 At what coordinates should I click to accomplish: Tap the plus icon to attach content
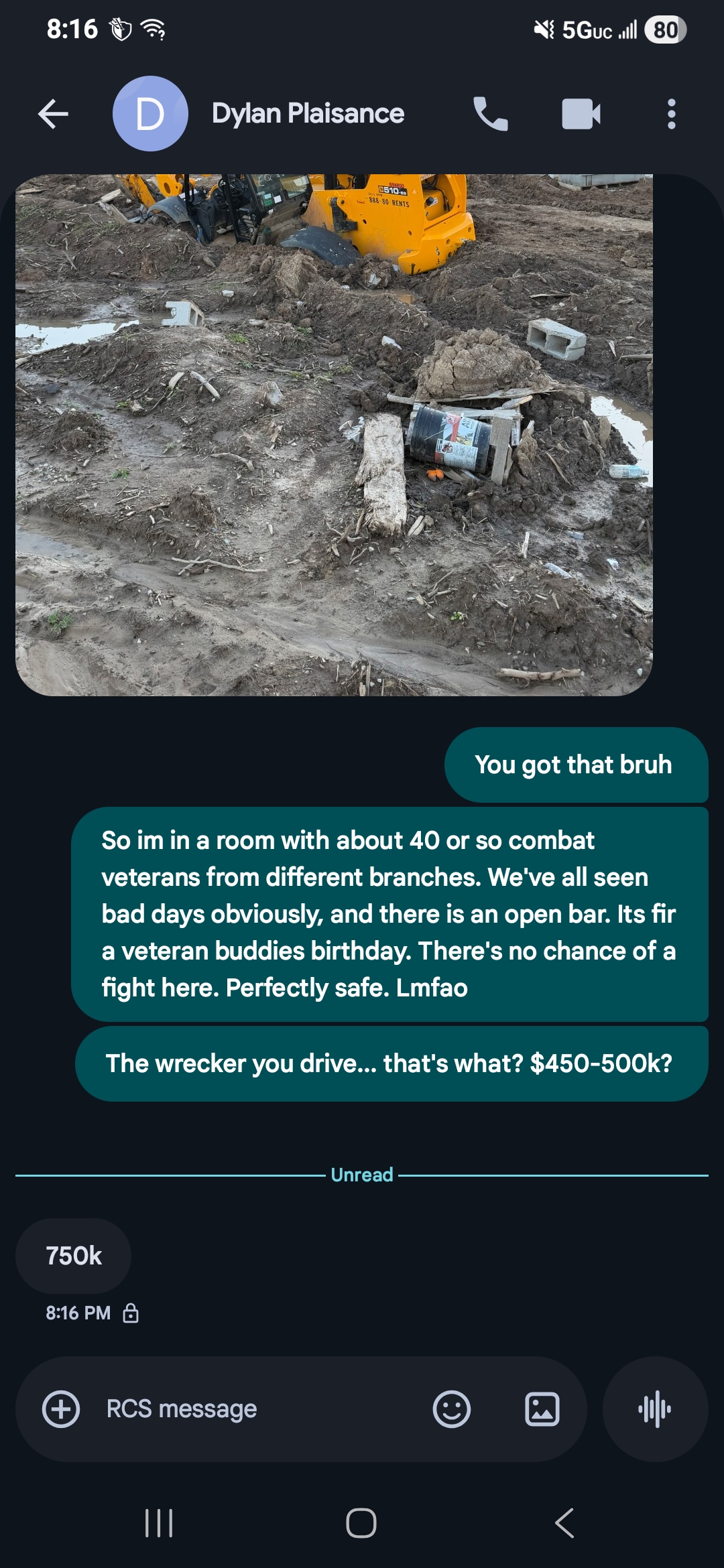[x=61, y=1409]
